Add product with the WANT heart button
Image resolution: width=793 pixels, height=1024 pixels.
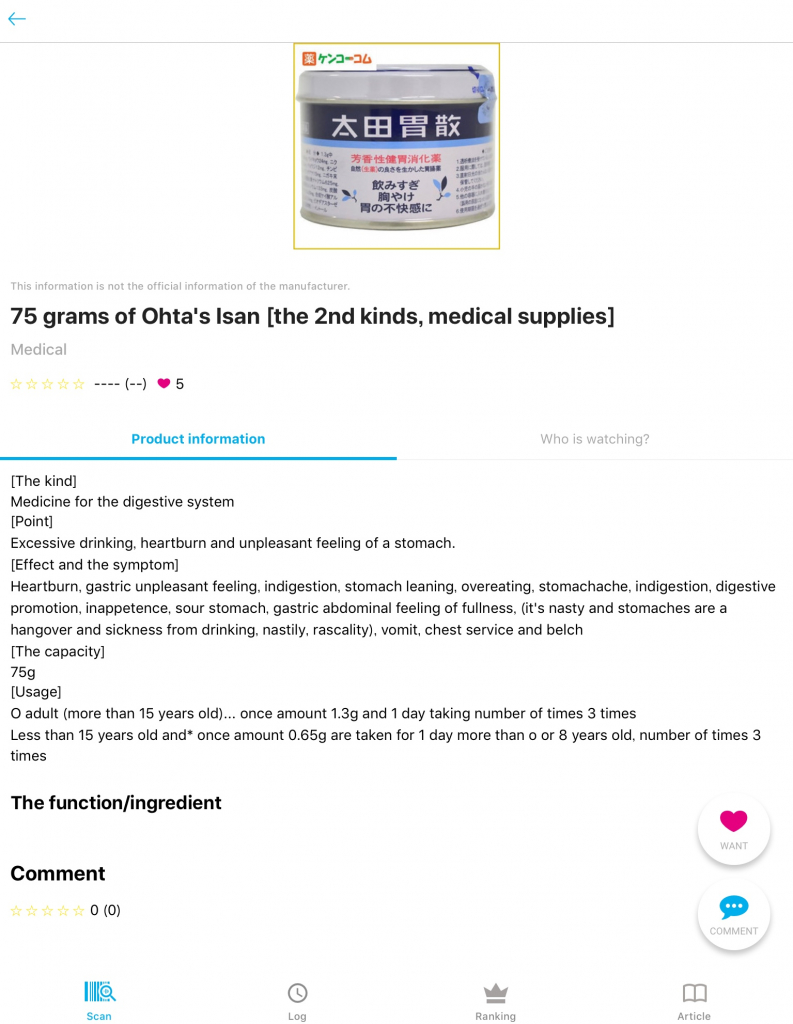[733, 828]
